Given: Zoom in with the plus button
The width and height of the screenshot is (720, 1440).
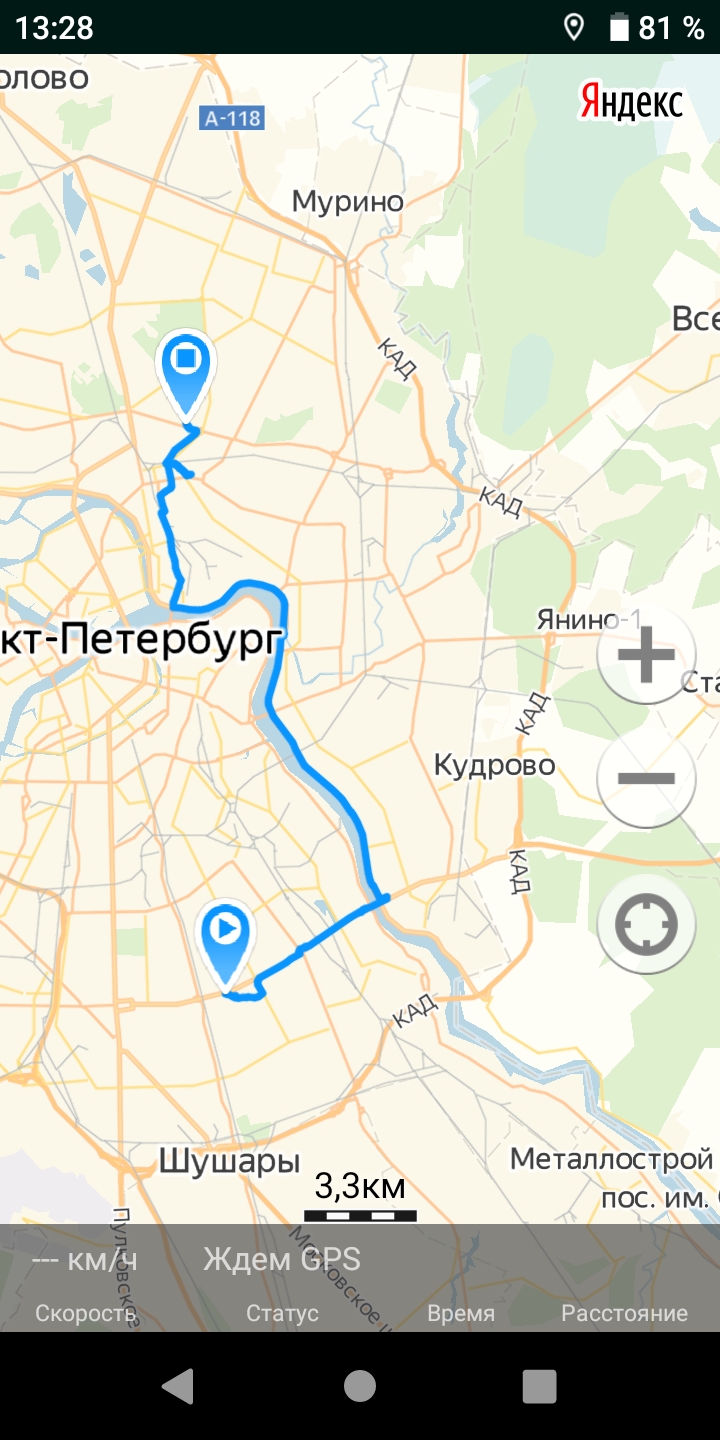Looking at the screenshot, I should (646, 655).
